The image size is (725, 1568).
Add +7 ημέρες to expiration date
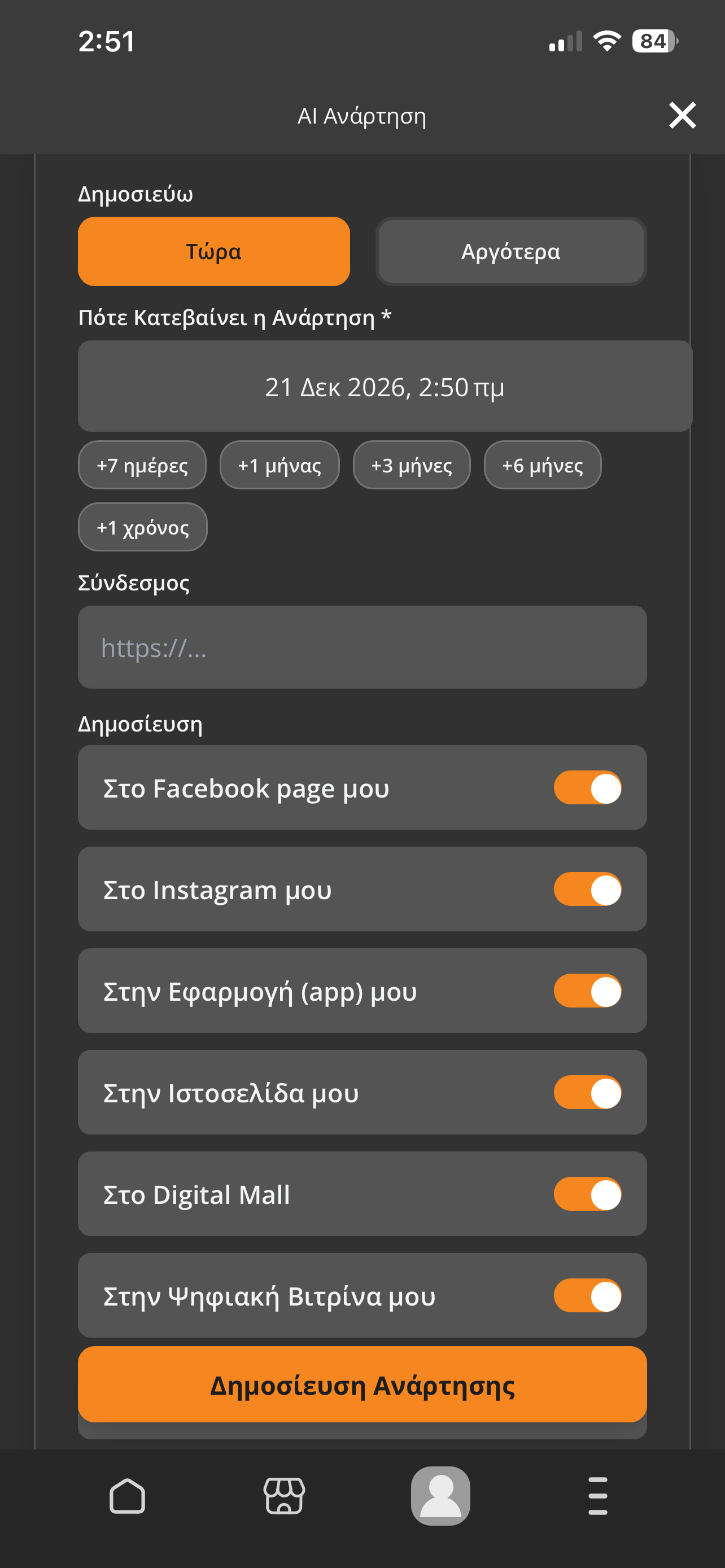click(141, 465)
